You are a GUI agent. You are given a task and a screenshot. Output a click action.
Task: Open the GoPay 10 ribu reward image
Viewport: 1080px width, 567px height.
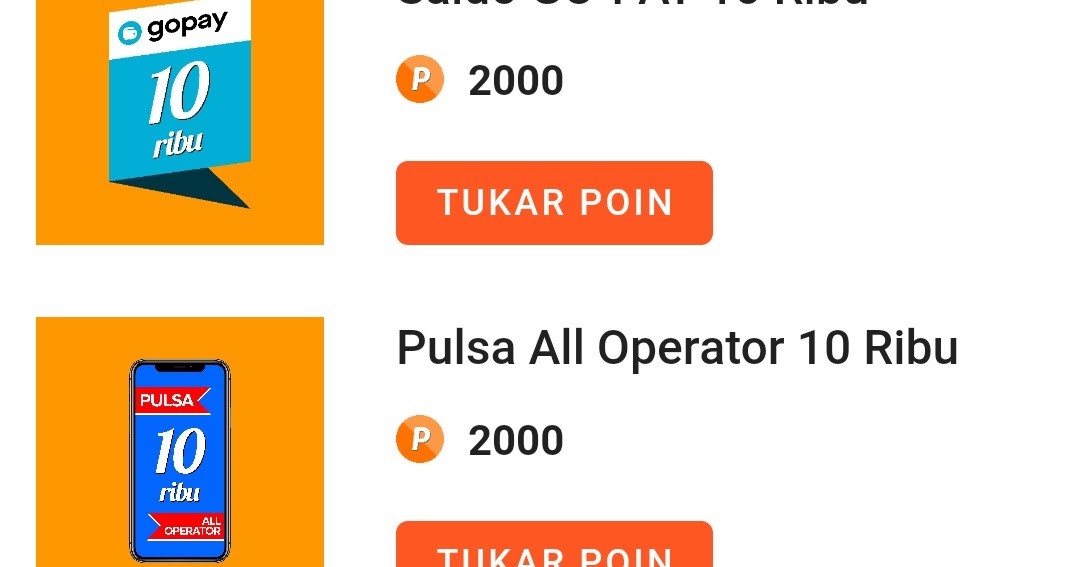pyautogui.click(x=180, y=122)
